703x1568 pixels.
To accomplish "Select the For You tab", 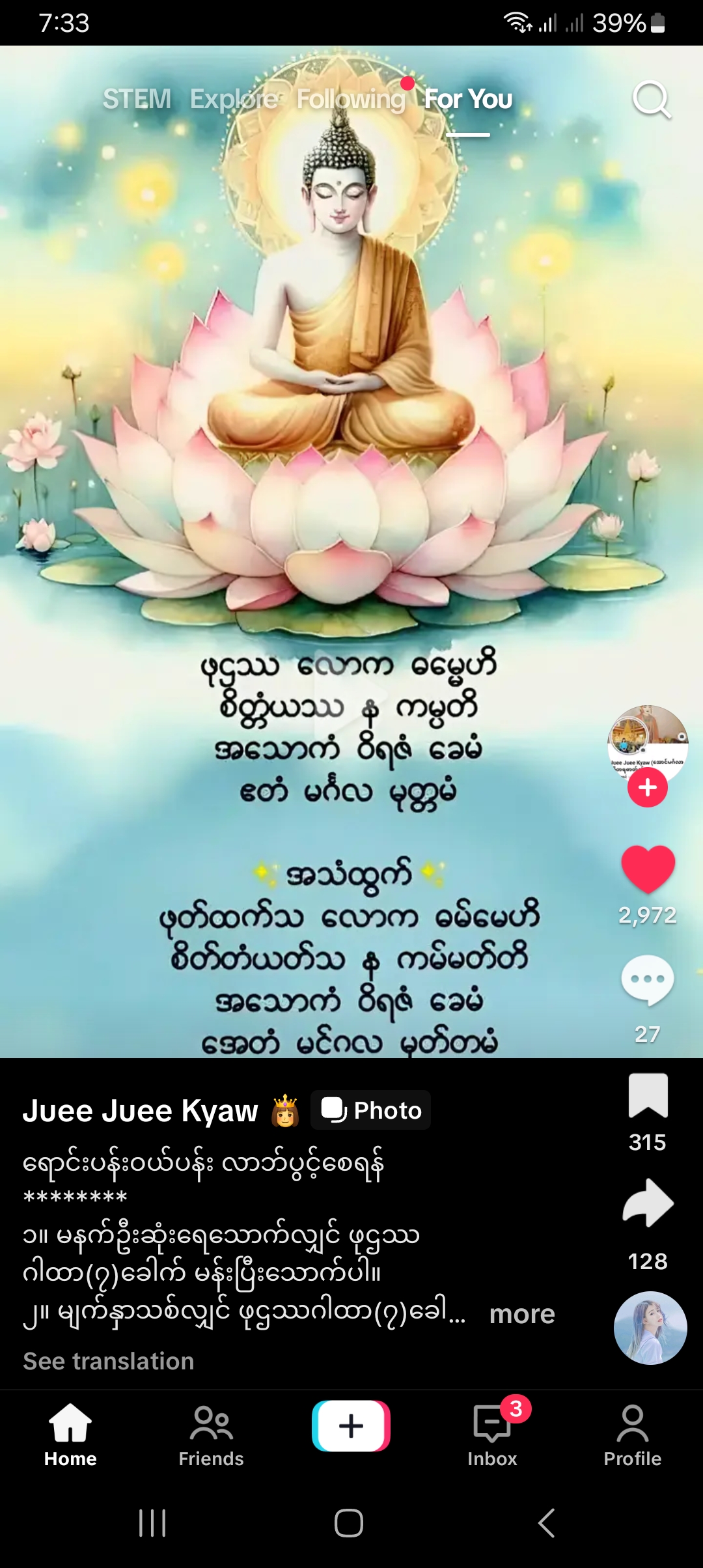I will point(468,100).
